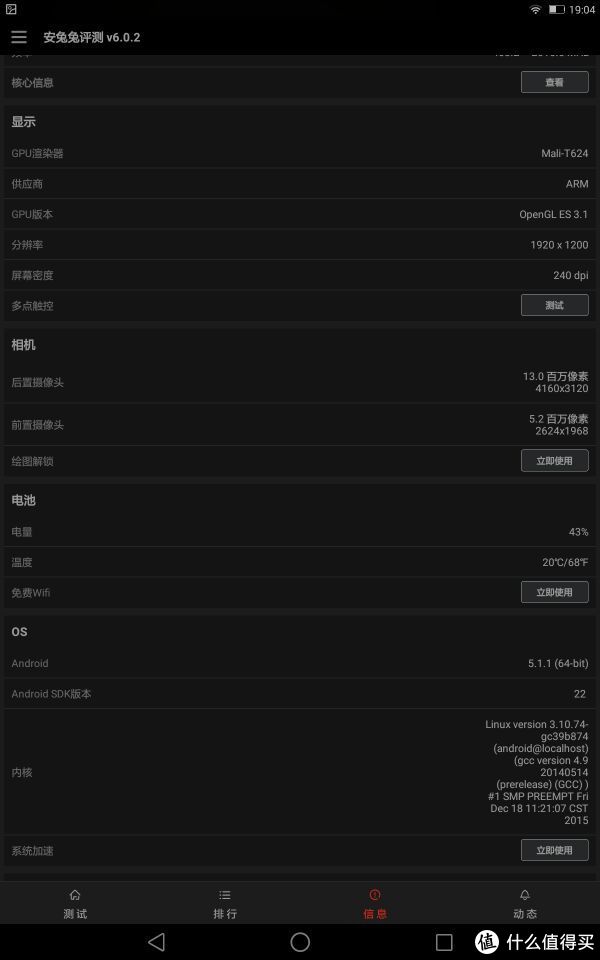This screenshot has height=960, width=600.
Task: Tap 立即使用 next to 免费Wifi
Action: (554, 592)
